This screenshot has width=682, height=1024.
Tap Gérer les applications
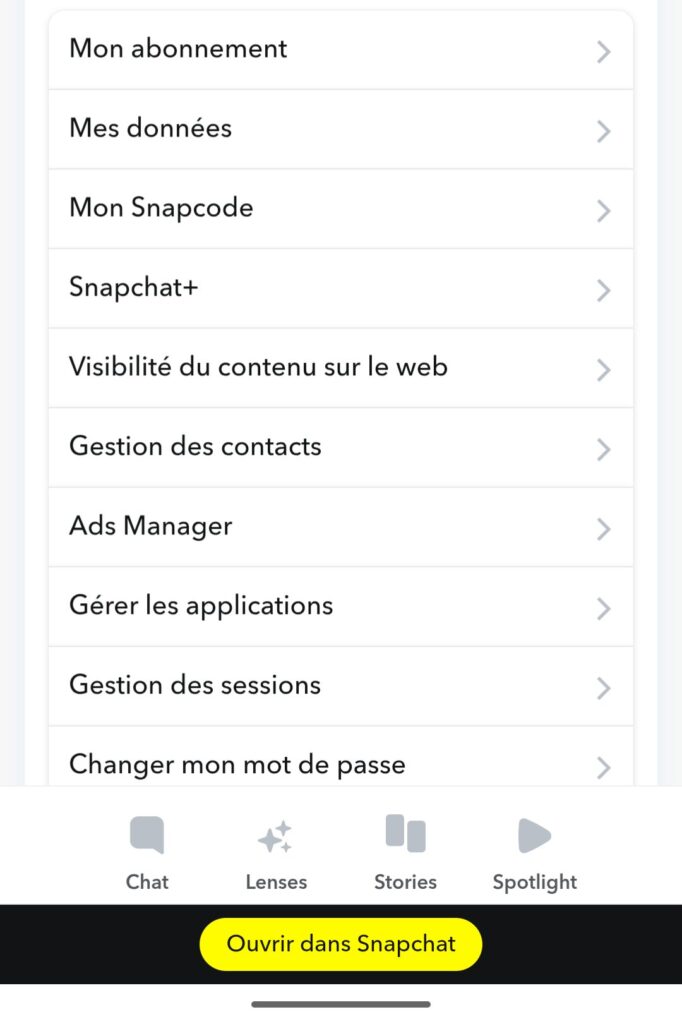(340, 606)
